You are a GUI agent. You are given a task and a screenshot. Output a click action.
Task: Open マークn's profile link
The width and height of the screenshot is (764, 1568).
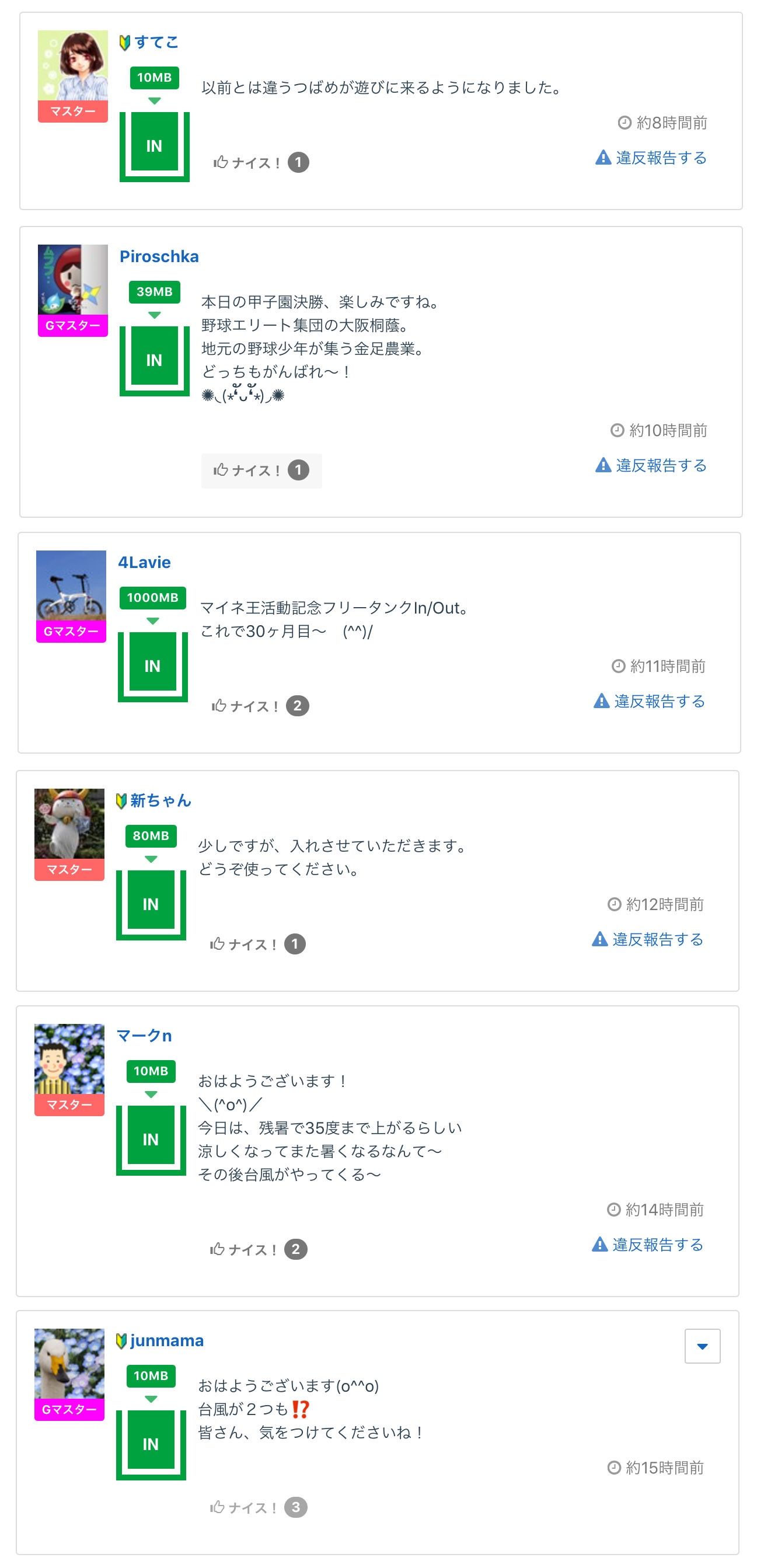[144, 1036]
